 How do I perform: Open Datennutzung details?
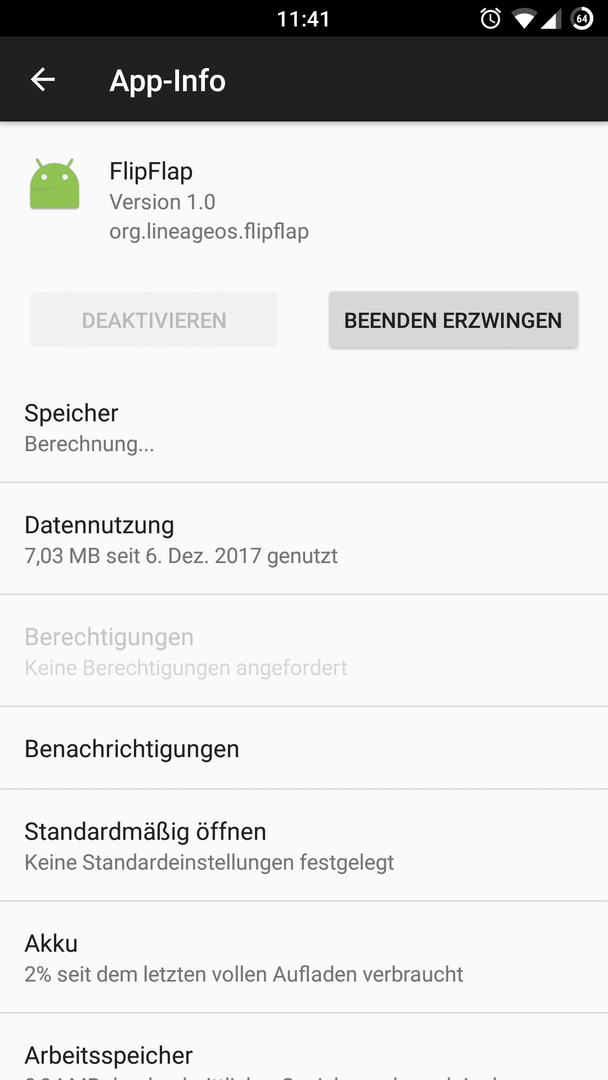point(304,539)
